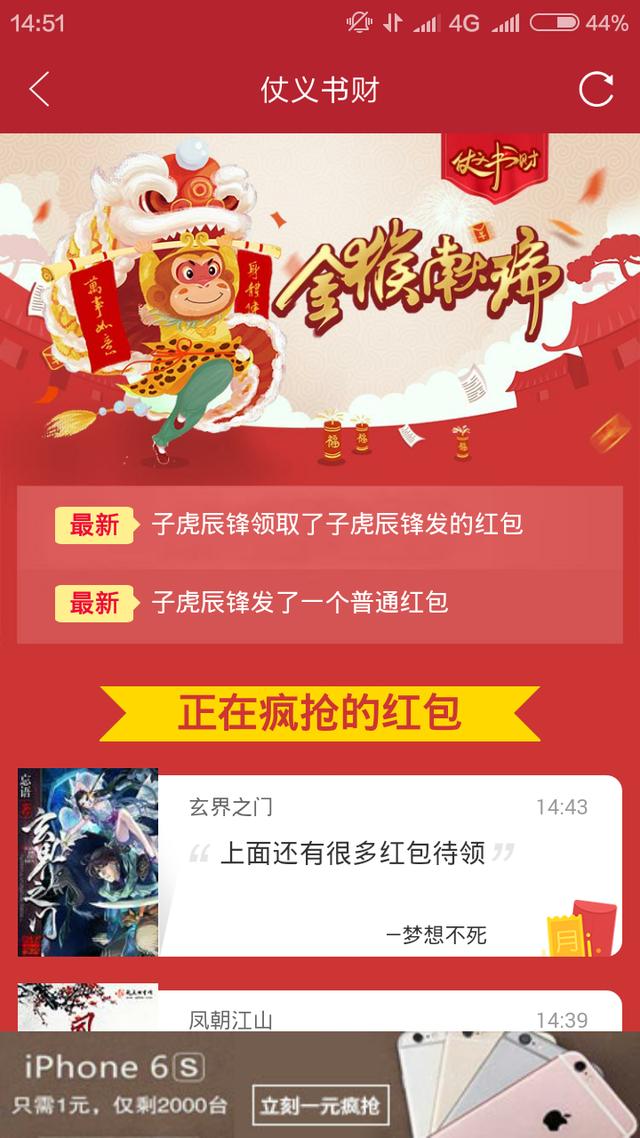
Task: Go back using the header arrow
Action: [39, 90]
